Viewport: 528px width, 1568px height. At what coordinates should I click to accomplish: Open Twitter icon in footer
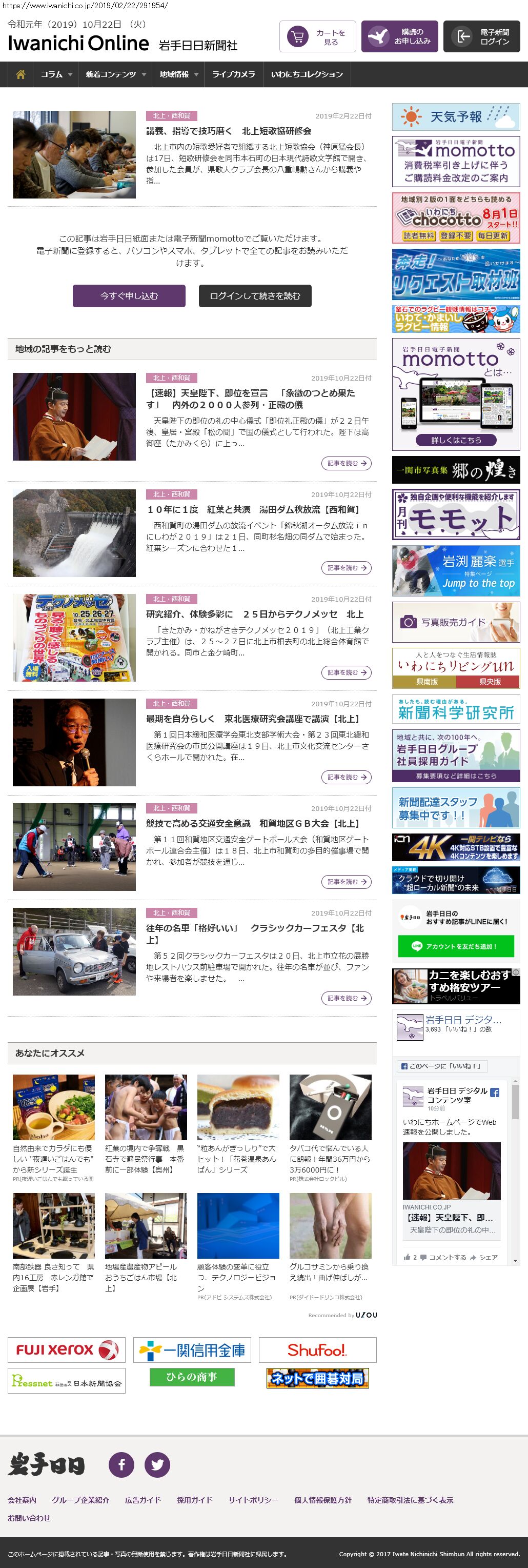(157, 1464)
